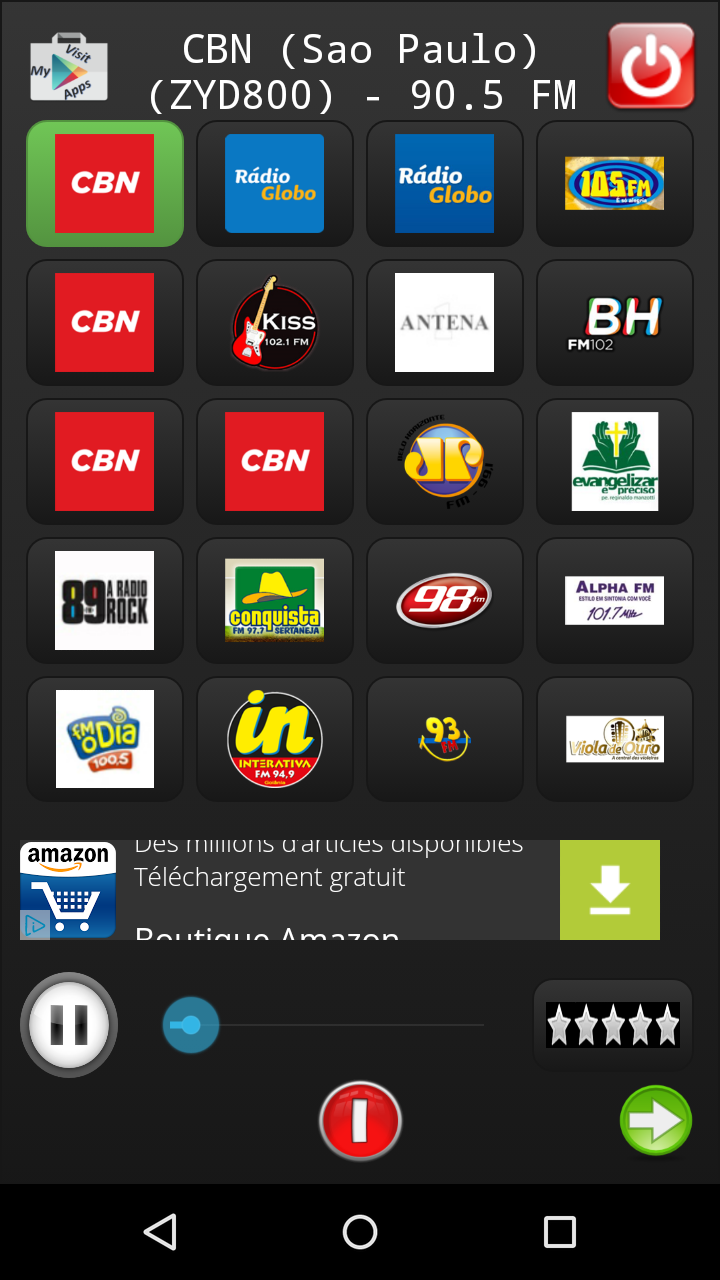Play Conquista FM 97.7 station

pyautogui.click(x=275, y=600)
